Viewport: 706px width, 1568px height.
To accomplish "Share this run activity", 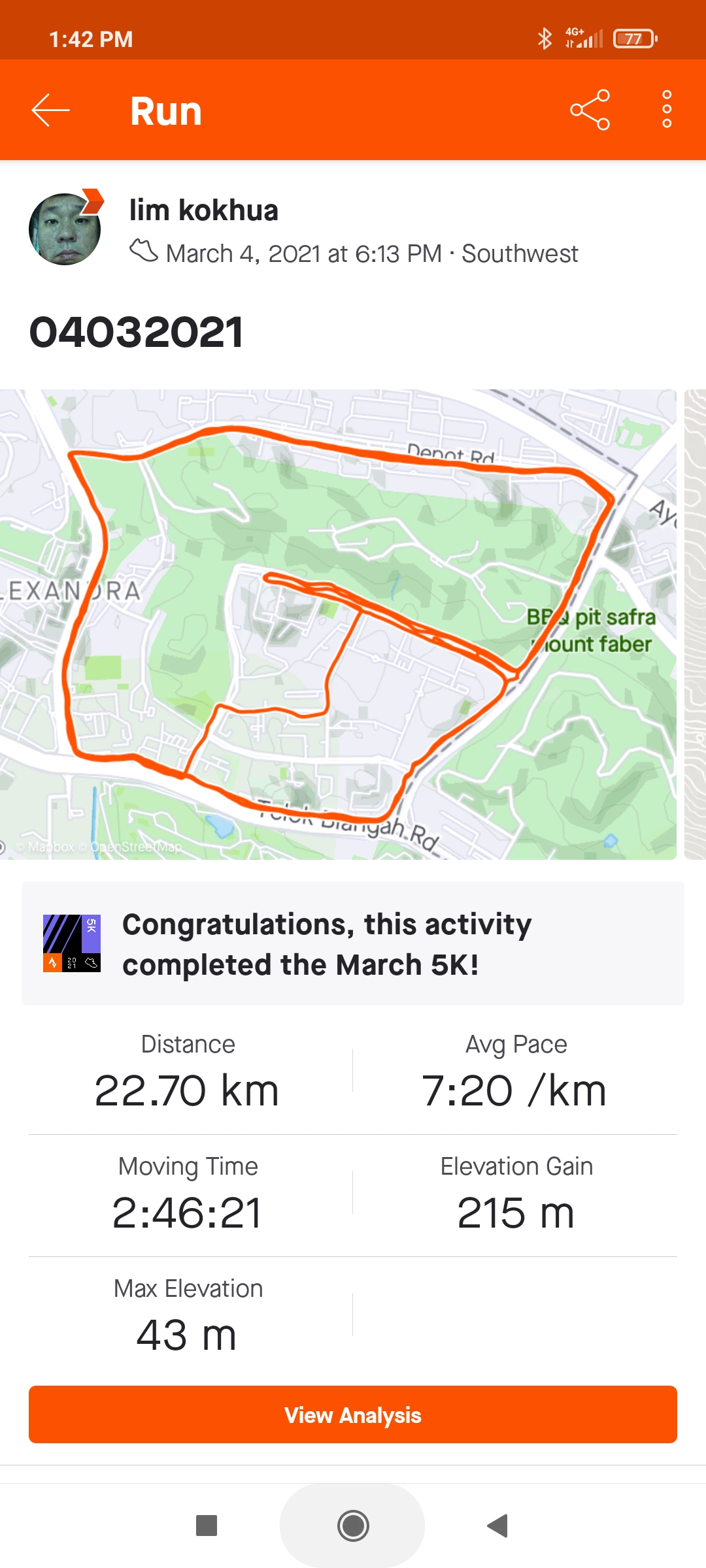I will point(590,110).
